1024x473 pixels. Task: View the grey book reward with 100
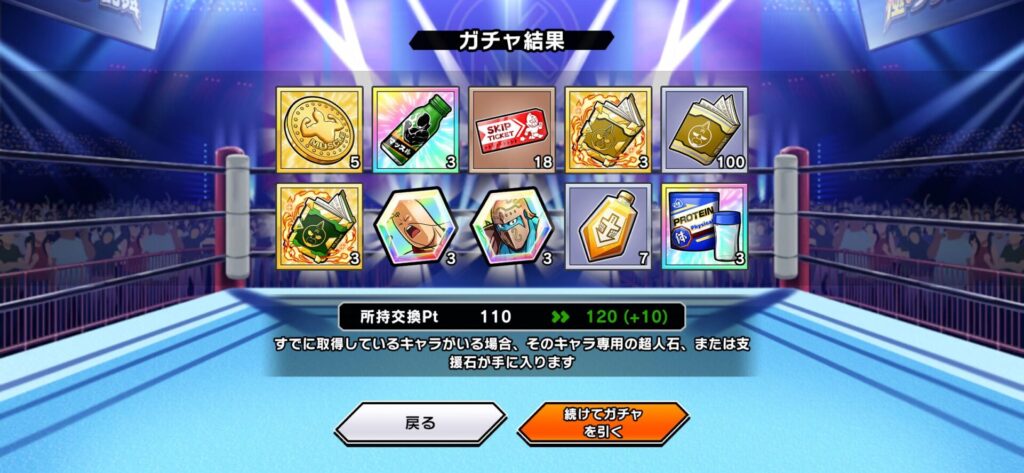tap(705, 130)
